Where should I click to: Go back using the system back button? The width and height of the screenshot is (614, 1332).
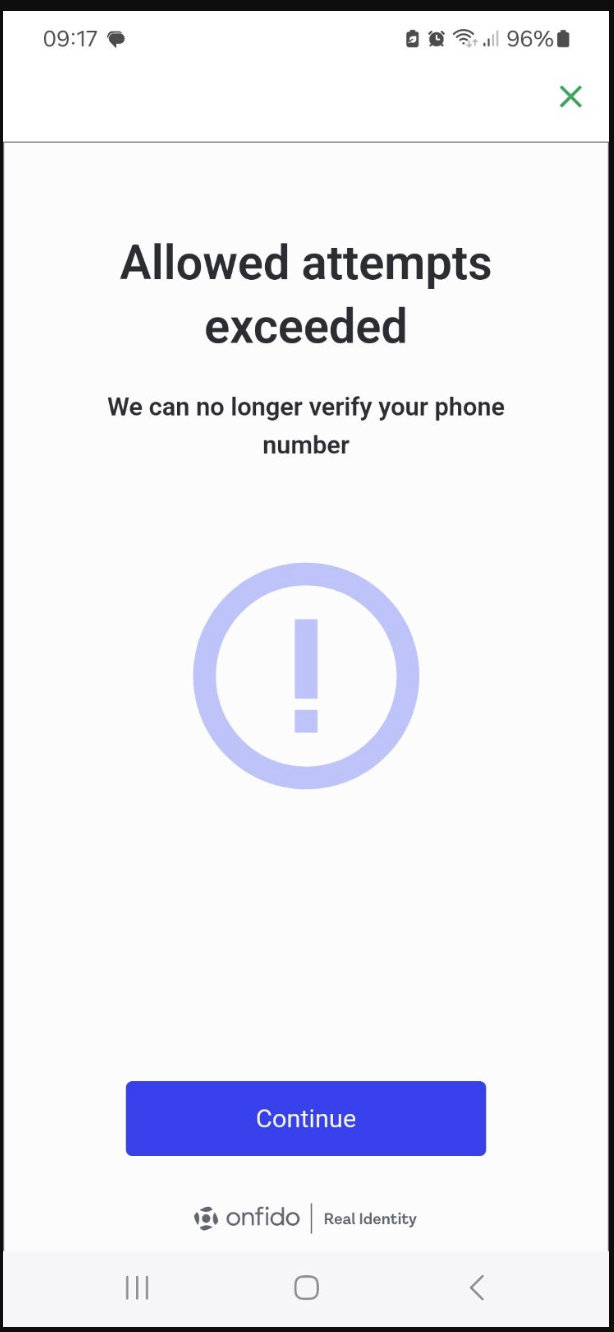[x=477, y=1287]
